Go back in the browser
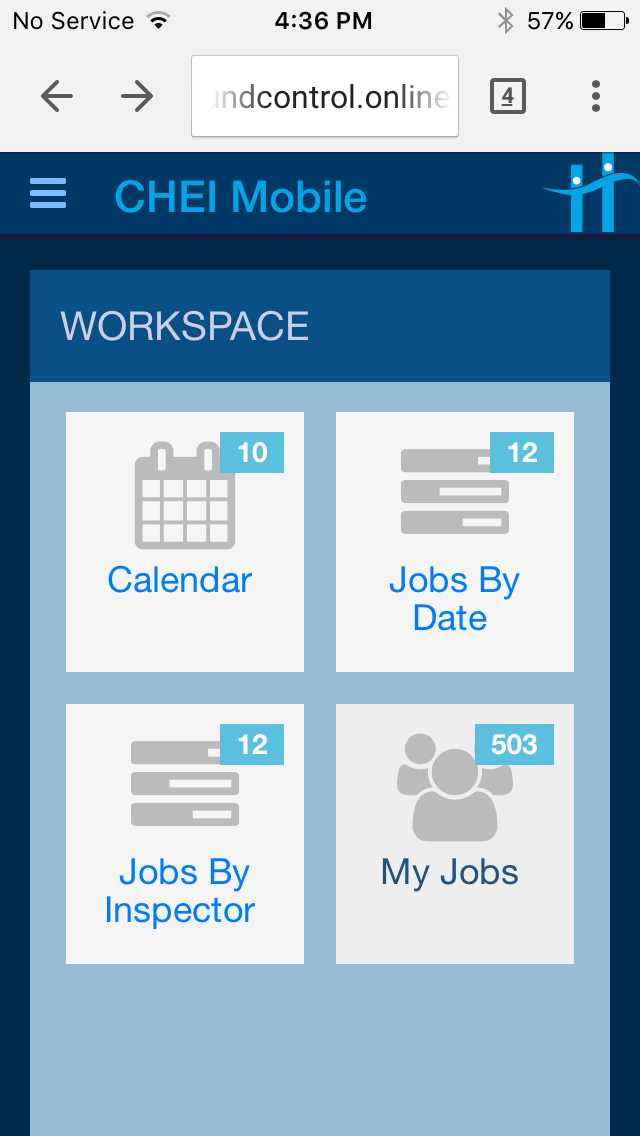The width and height of the screenshot is (640, 1136). point(57,96)
